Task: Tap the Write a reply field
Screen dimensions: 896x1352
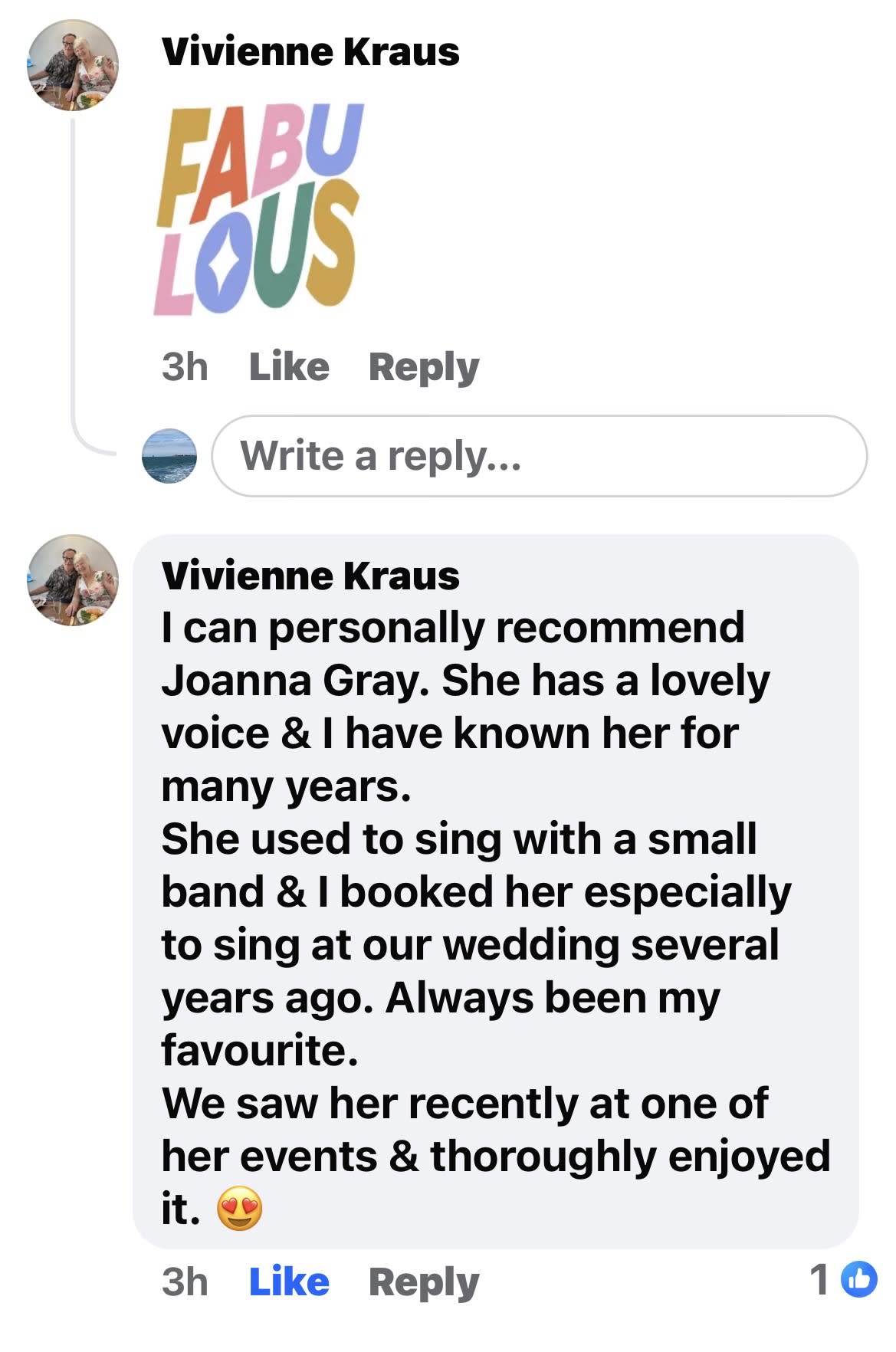Action: tap(540, 456)
